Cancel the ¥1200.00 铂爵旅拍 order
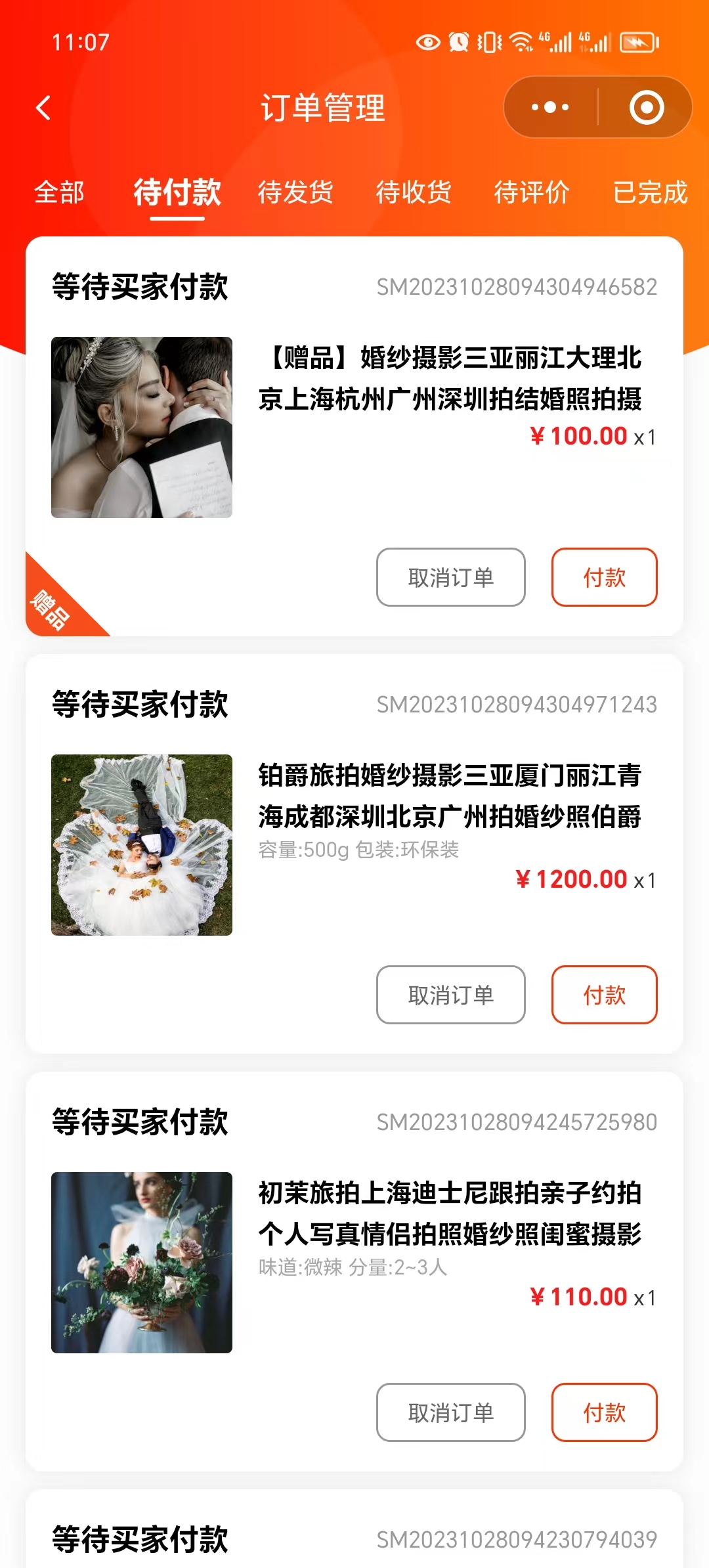 pos(450,995)
